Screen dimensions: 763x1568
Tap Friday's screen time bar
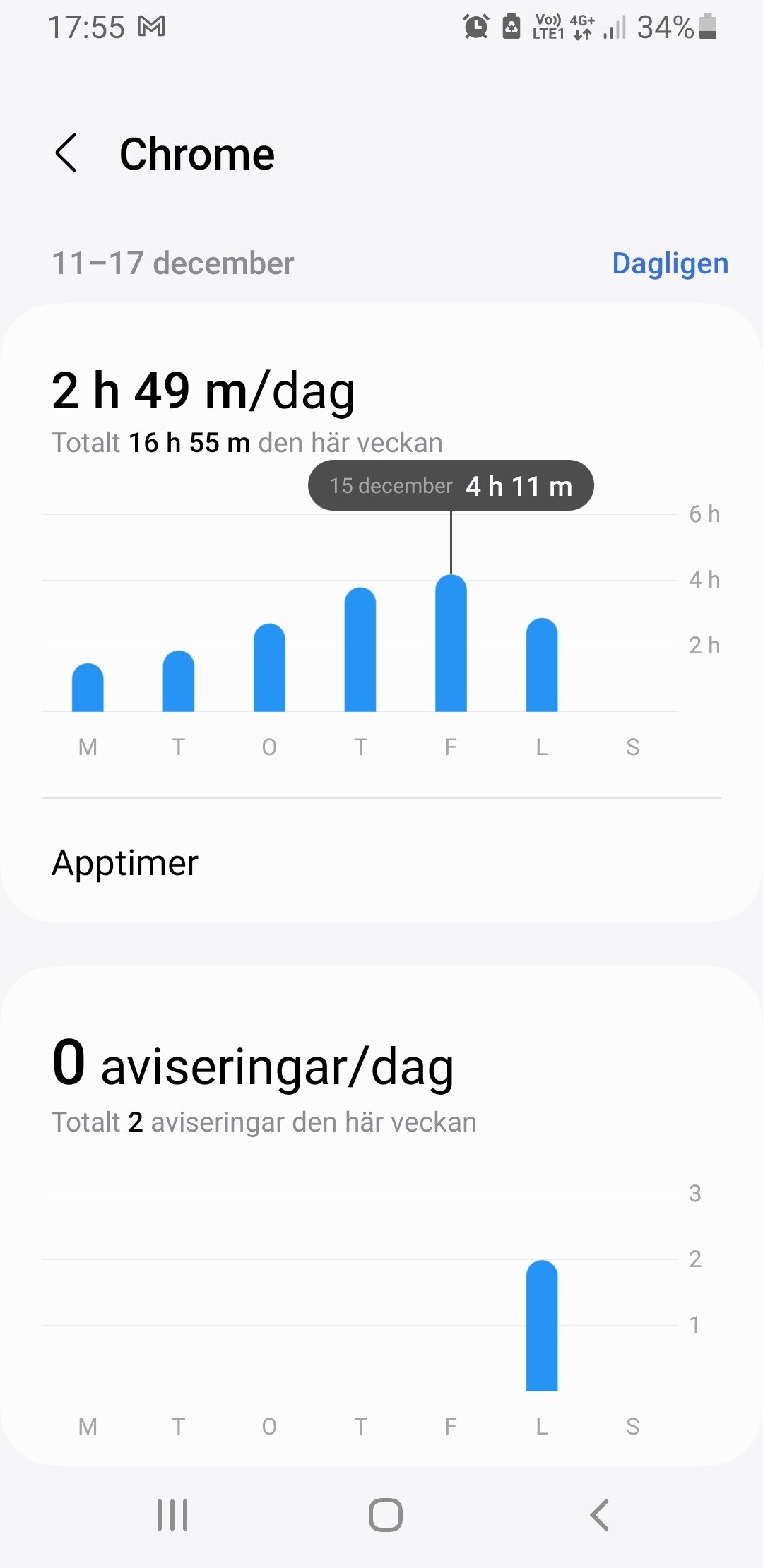[x=451, y=643]
